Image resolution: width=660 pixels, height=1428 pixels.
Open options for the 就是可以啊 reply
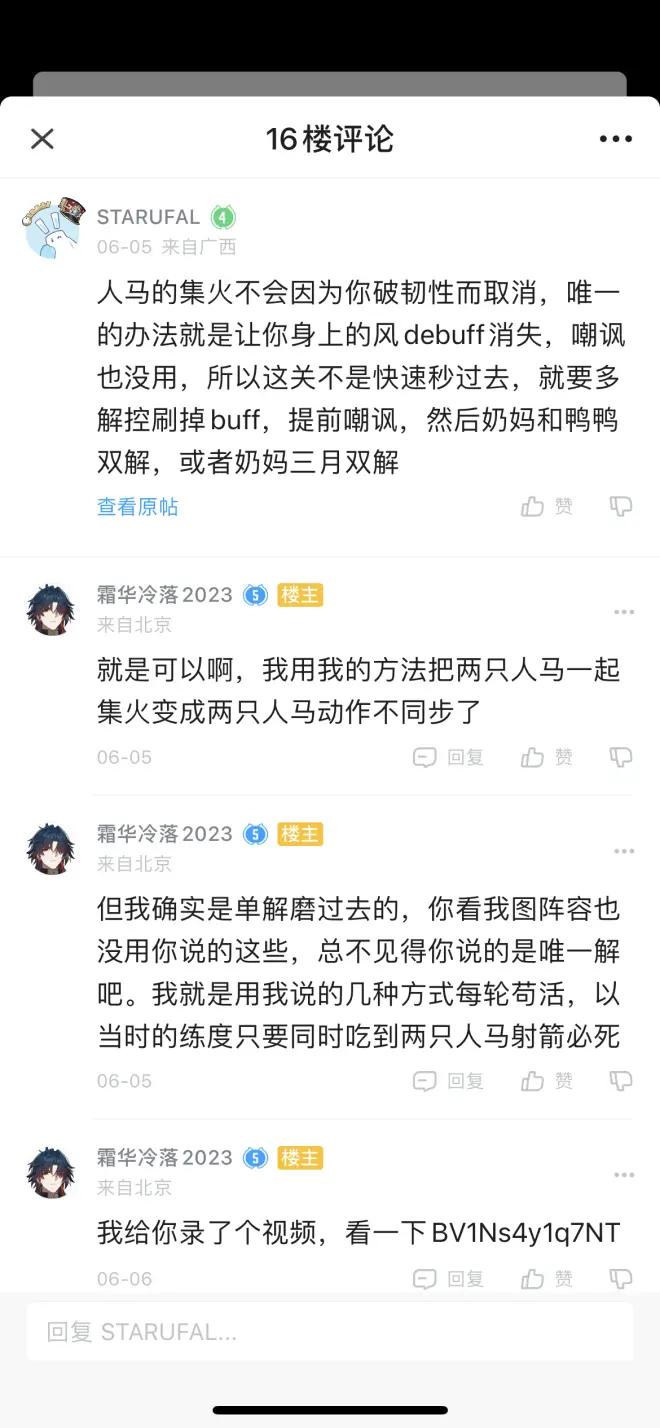(x=624, y=612)
